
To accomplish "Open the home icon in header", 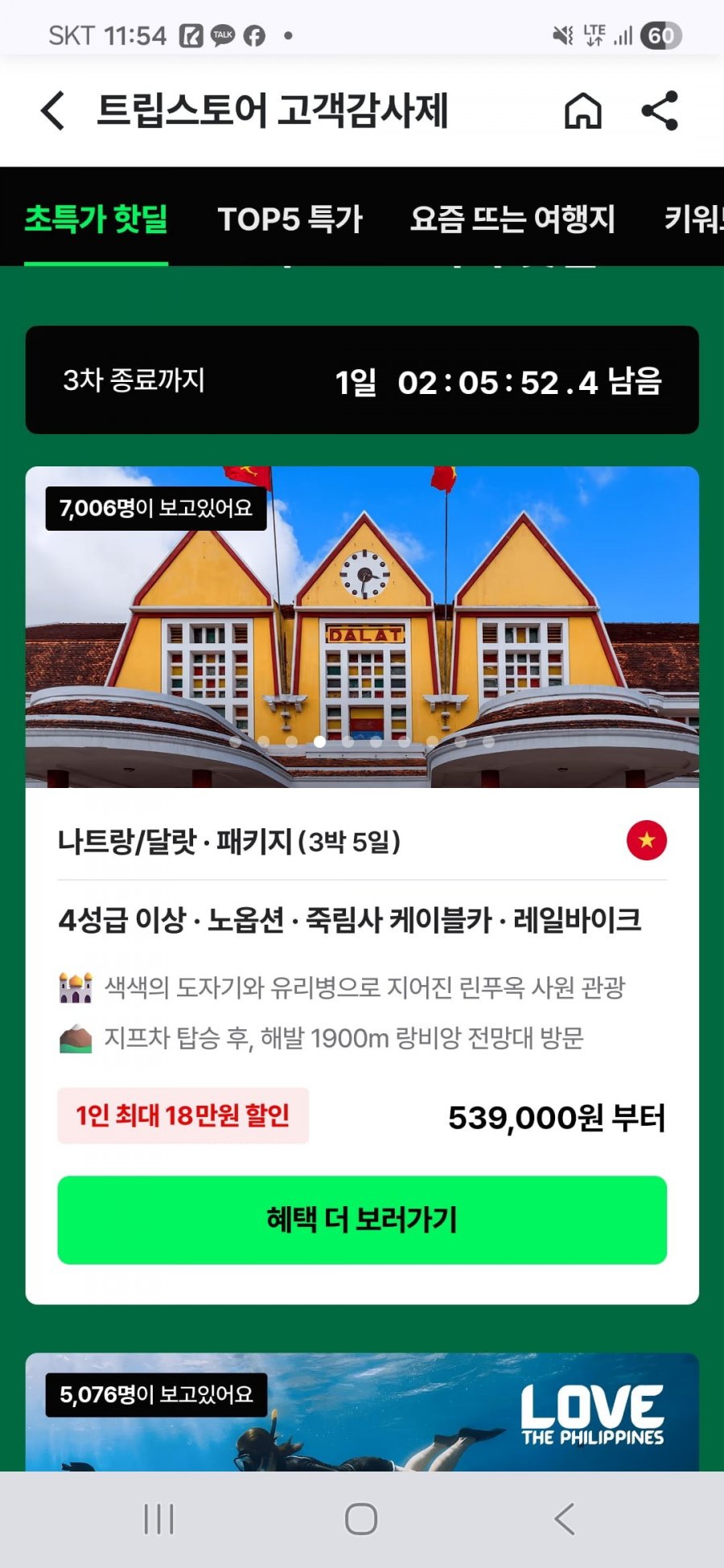I will 582,111.
